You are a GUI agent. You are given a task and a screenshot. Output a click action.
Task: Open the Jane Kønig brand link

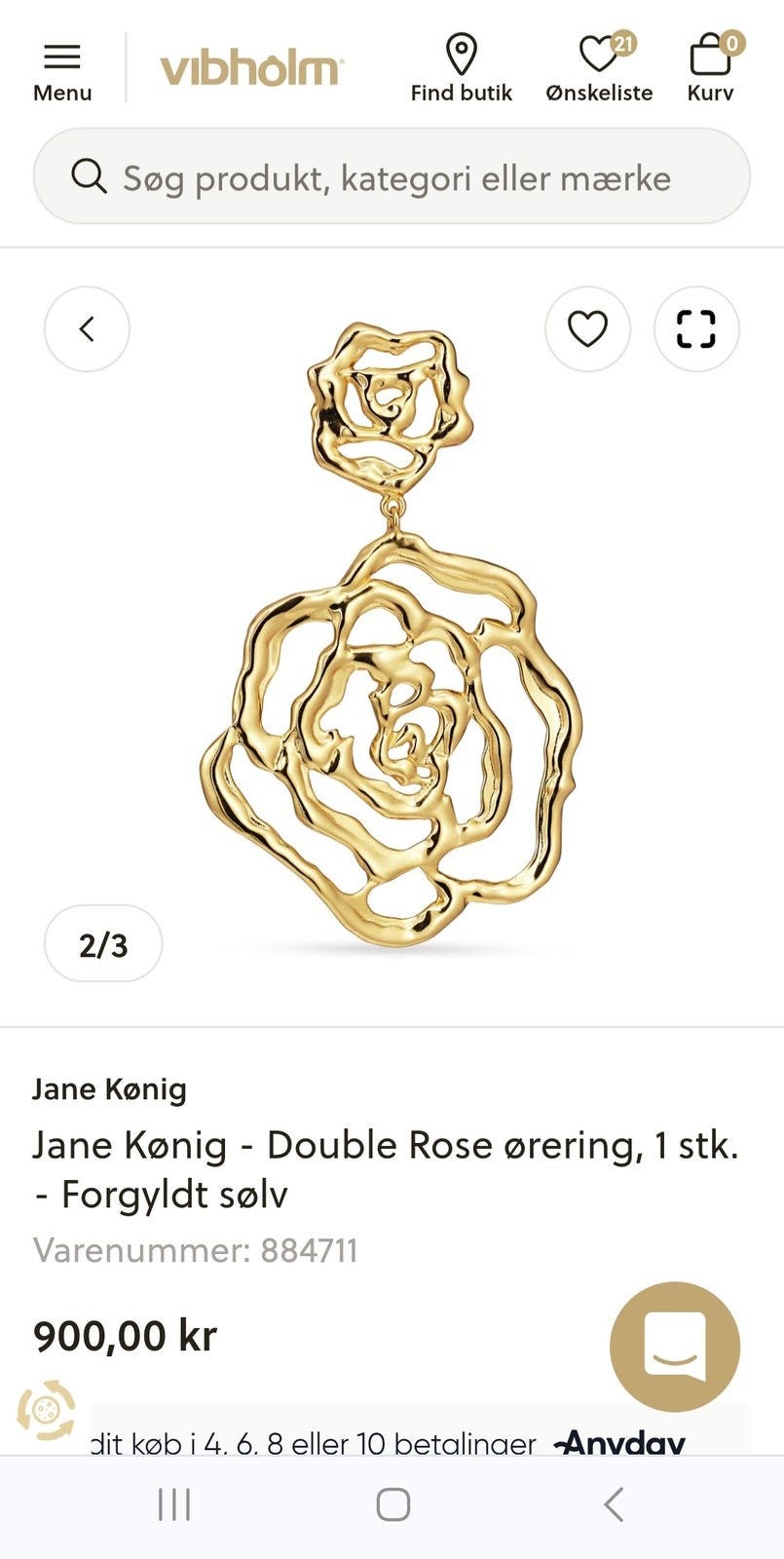point(109,1088)
